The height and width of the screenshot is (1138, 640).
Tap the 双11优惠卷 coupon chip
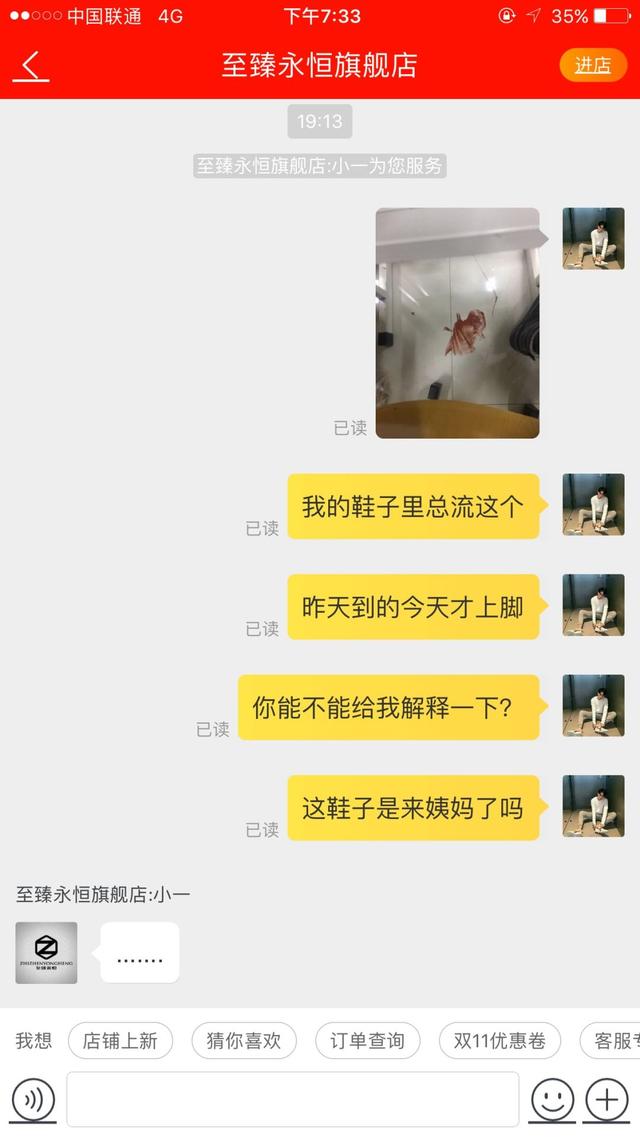click(500, 1041)
